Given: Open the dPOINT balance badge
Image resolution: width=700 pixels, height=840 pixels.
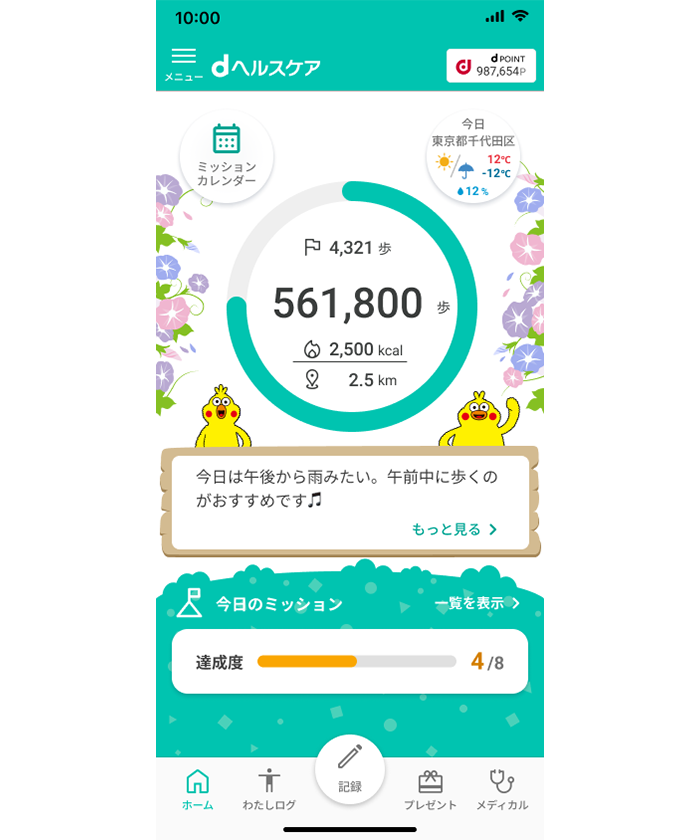Looking at the screenshot, I should click(x=491, y=66).
